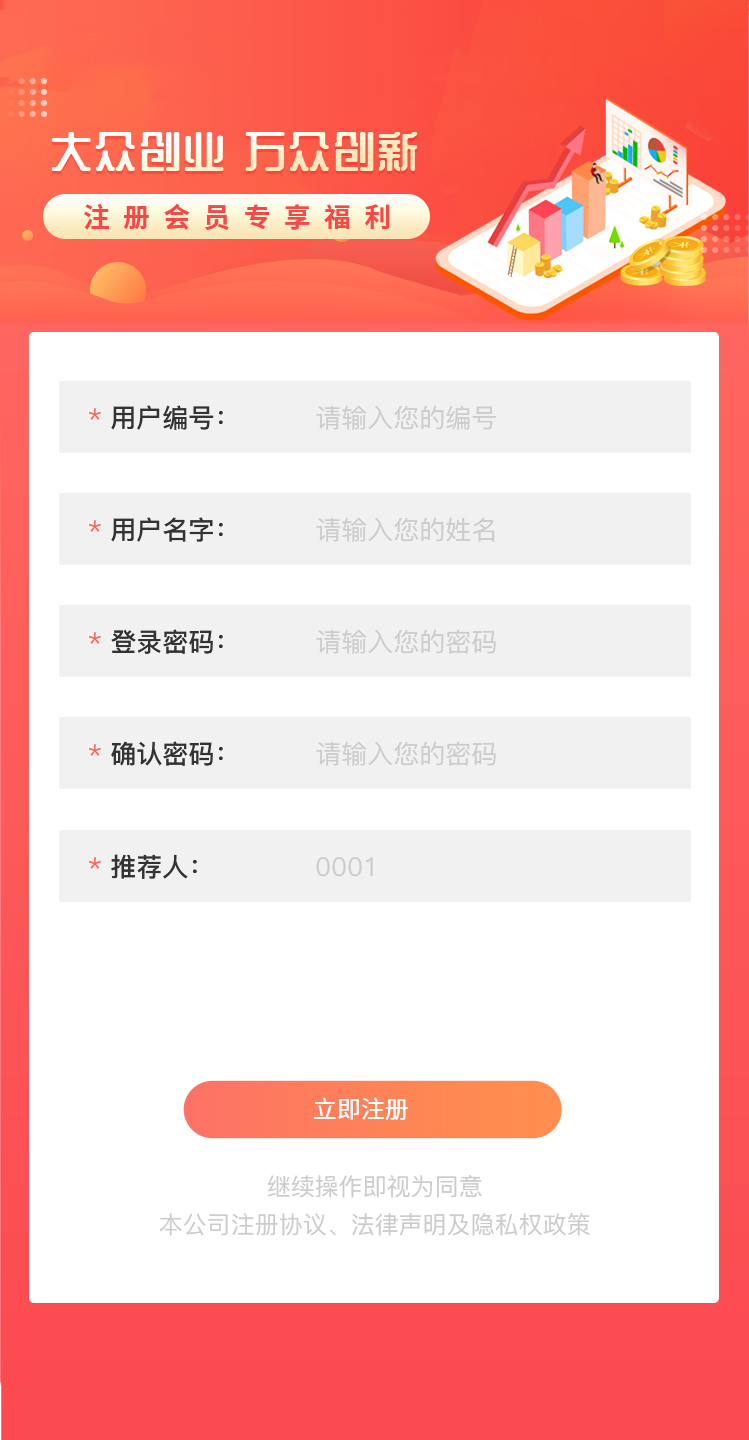
Task: Submit with the 立即注册 button
Action: pos(372,1109)
